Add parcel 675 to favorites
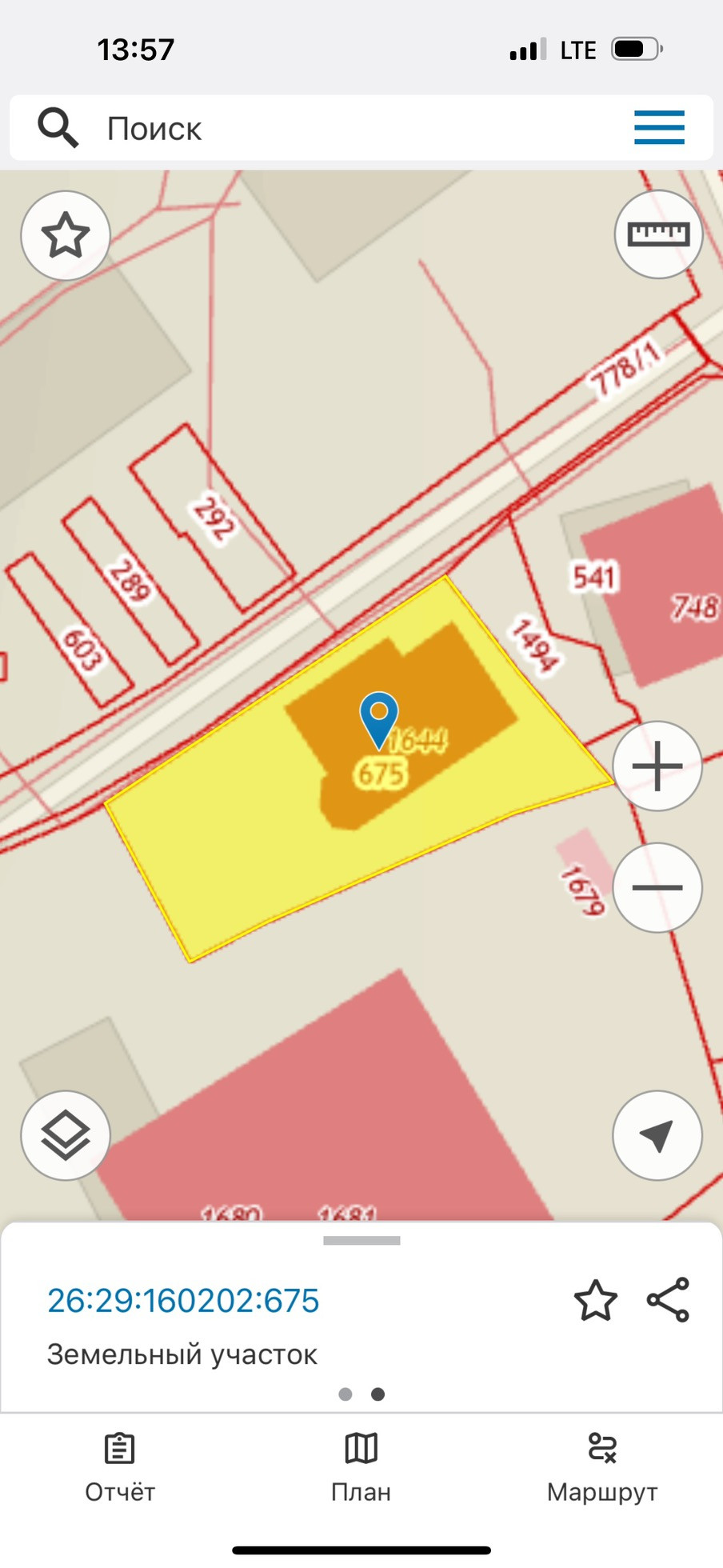Screen dimensions: 723x1568 [596, 1300]
